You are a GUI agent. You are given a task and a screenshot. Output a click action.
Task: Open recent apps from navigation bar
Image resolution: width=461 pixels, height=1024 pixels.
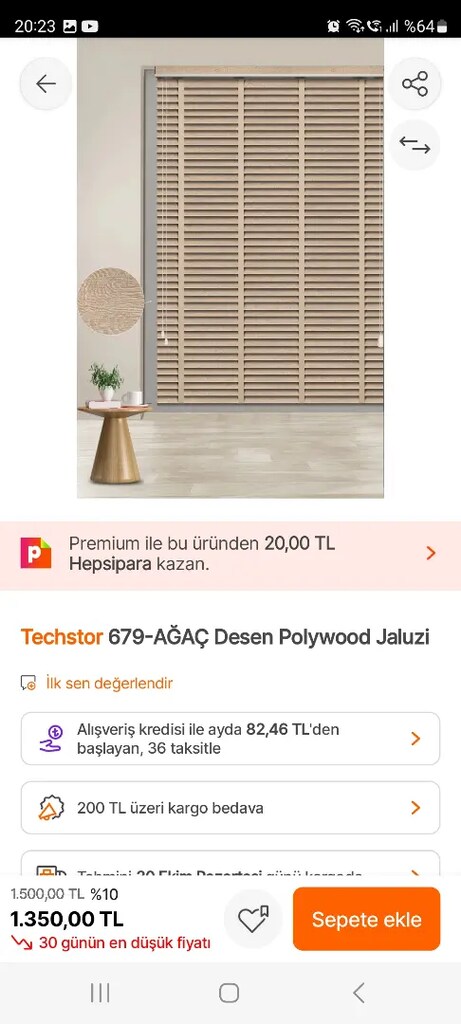(100, 993)
